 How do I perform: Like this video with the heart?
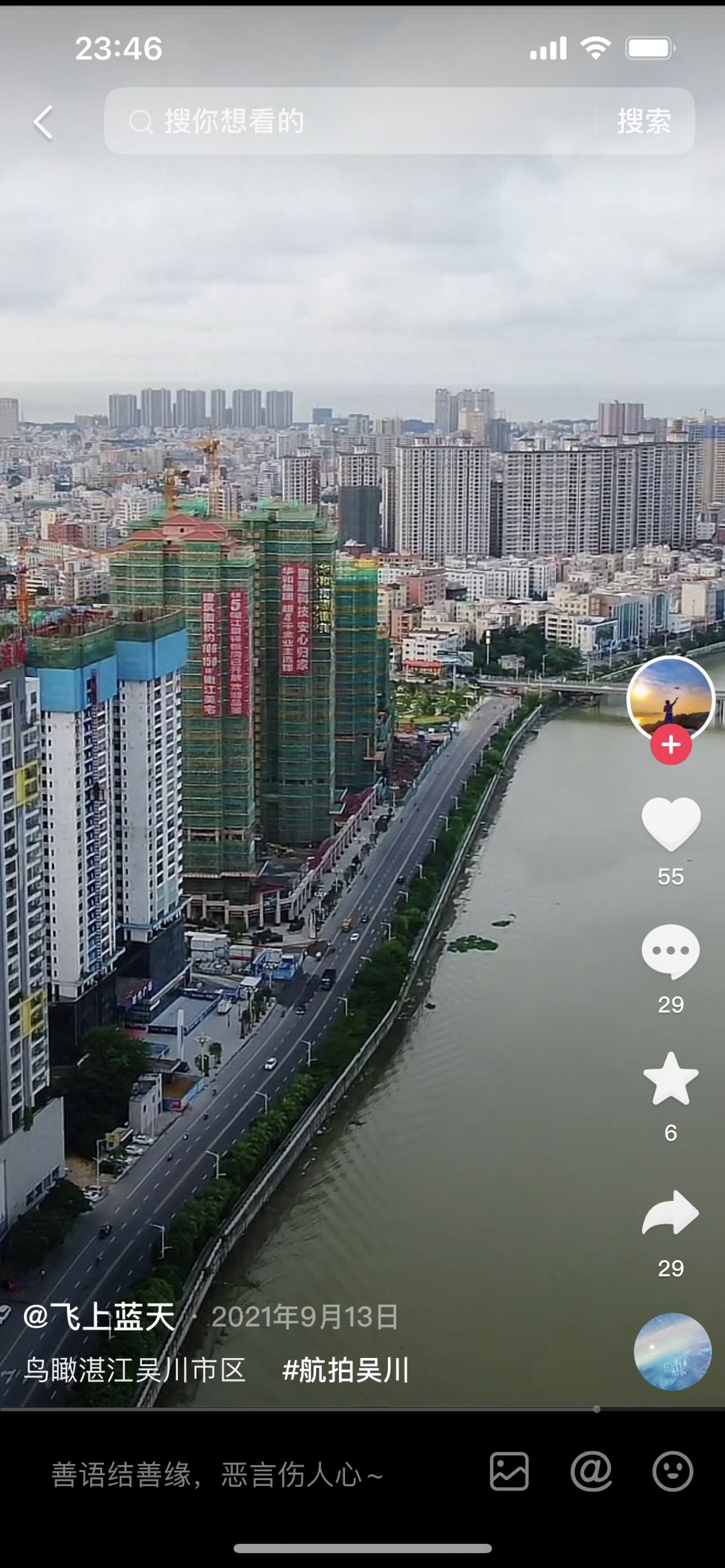point(671,823)
